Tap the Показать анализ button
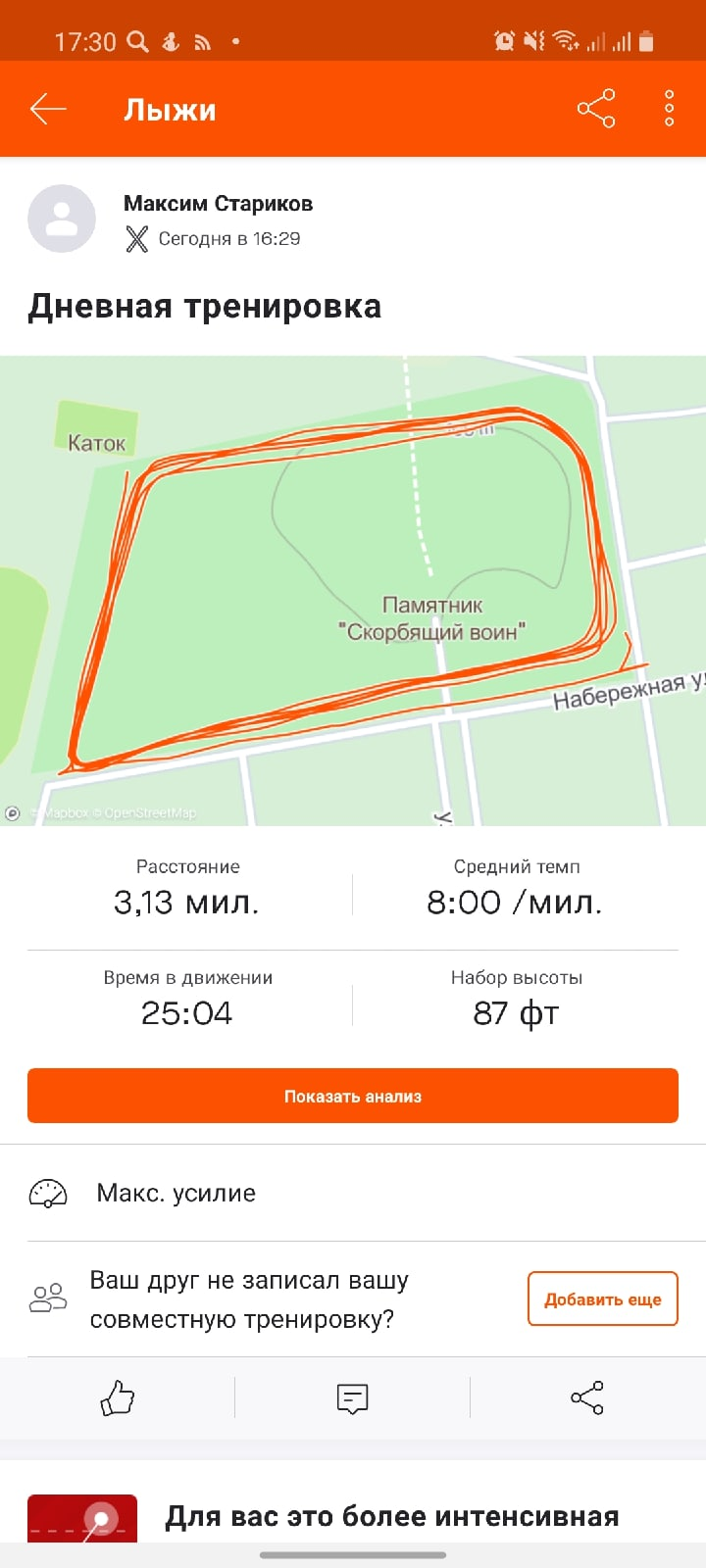 pos(353,1096)
